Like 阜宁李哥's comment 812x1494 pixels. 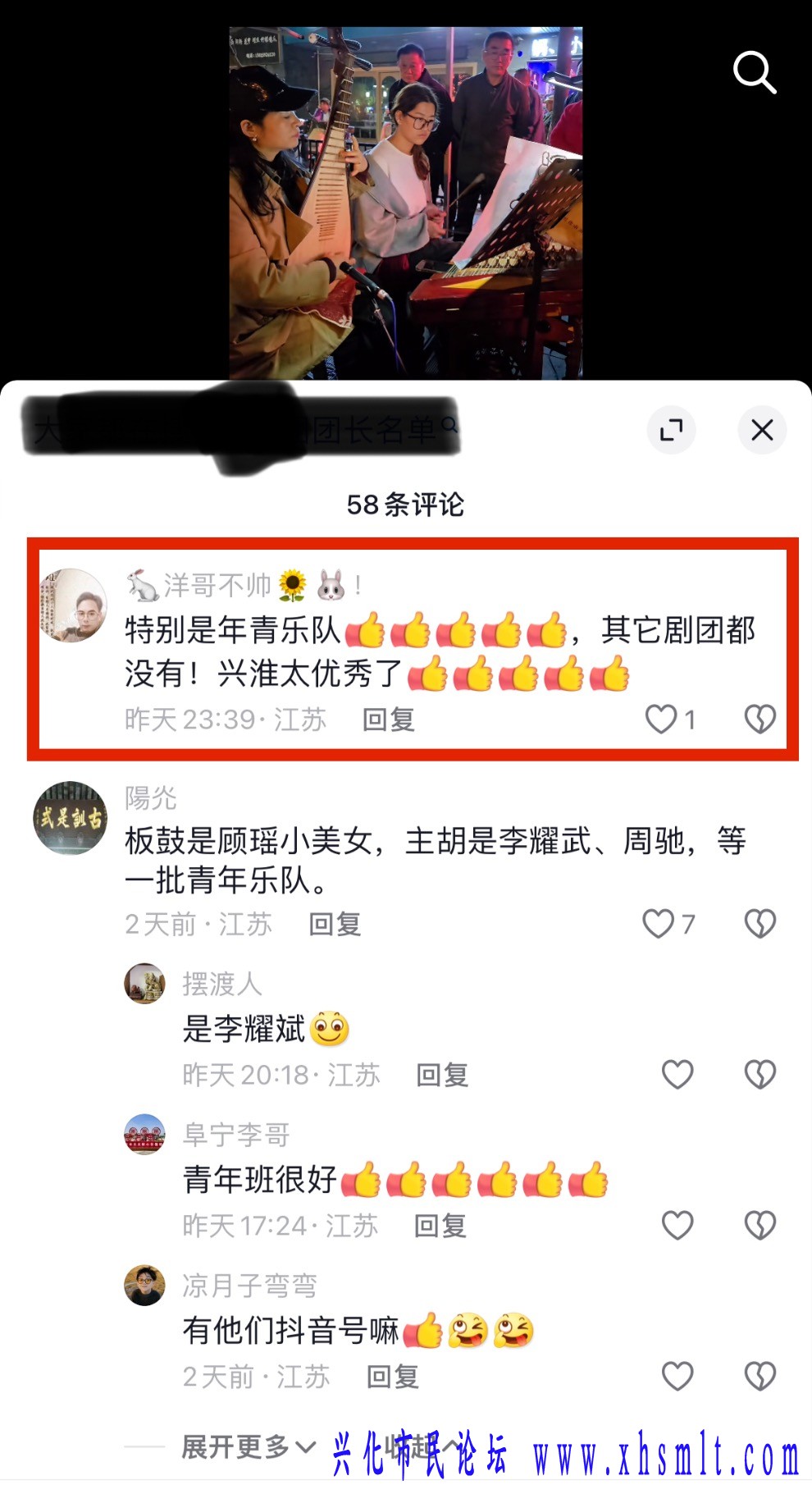tap(677, 1226)
